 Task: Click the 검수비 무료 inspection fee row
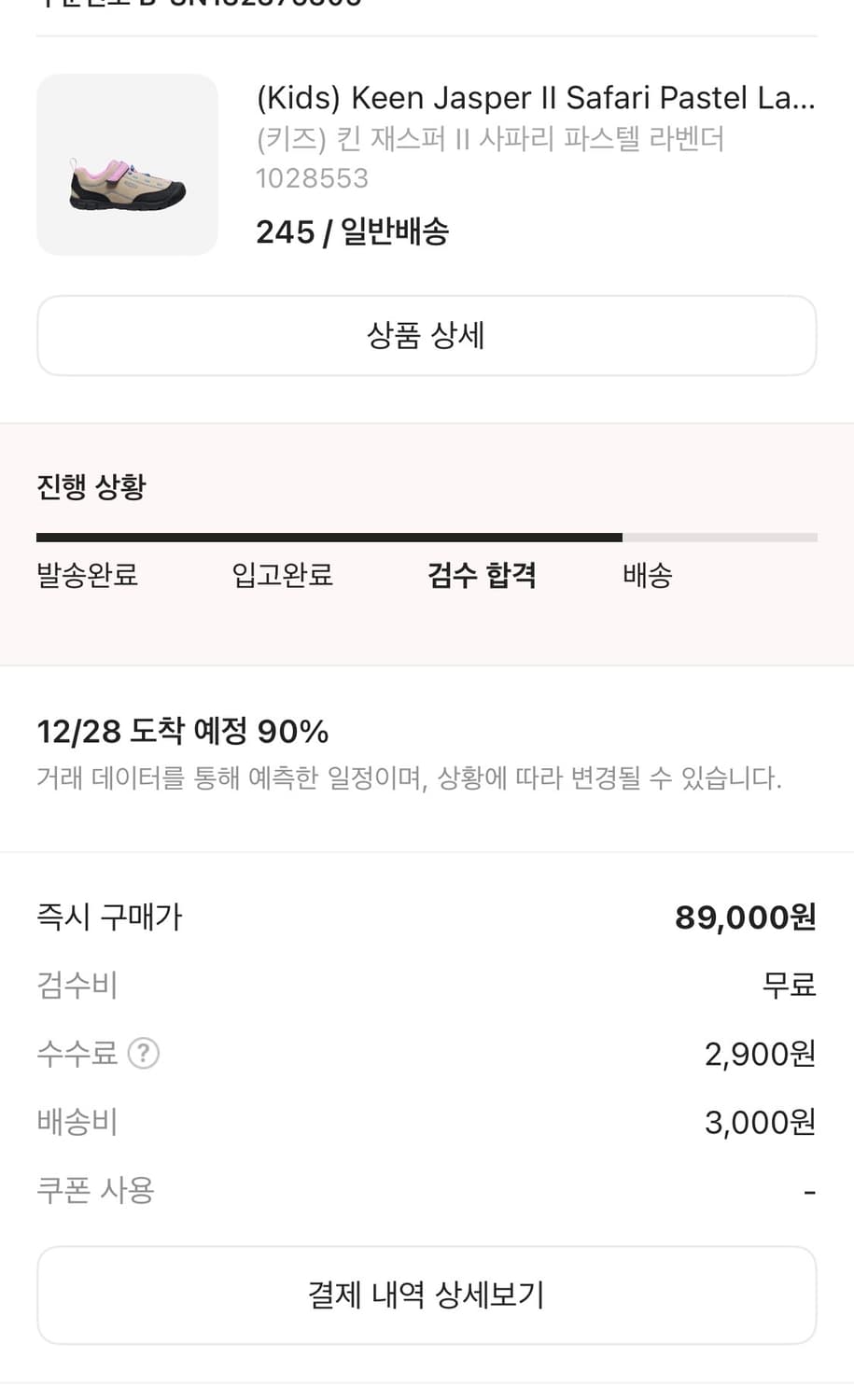[x=427, y=985]
